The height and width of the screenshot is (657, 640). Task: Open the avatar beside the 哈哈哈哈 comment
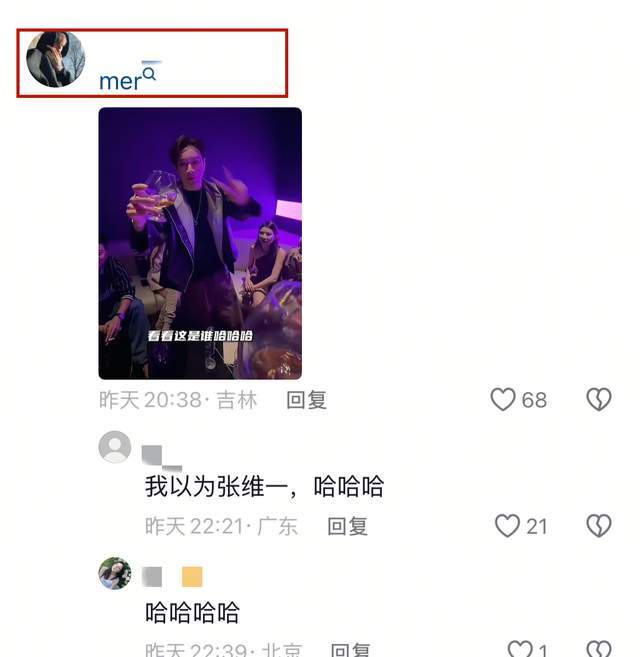click(115, 573)
